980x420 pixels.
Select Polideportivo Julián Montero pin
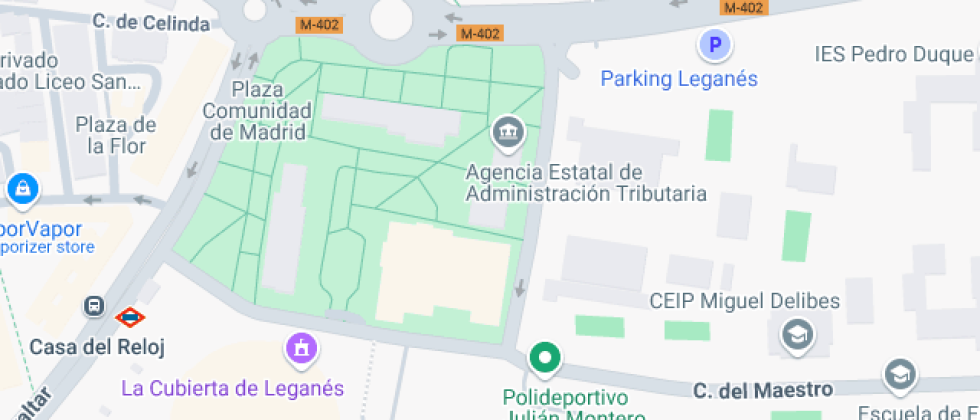click(545, 356)
